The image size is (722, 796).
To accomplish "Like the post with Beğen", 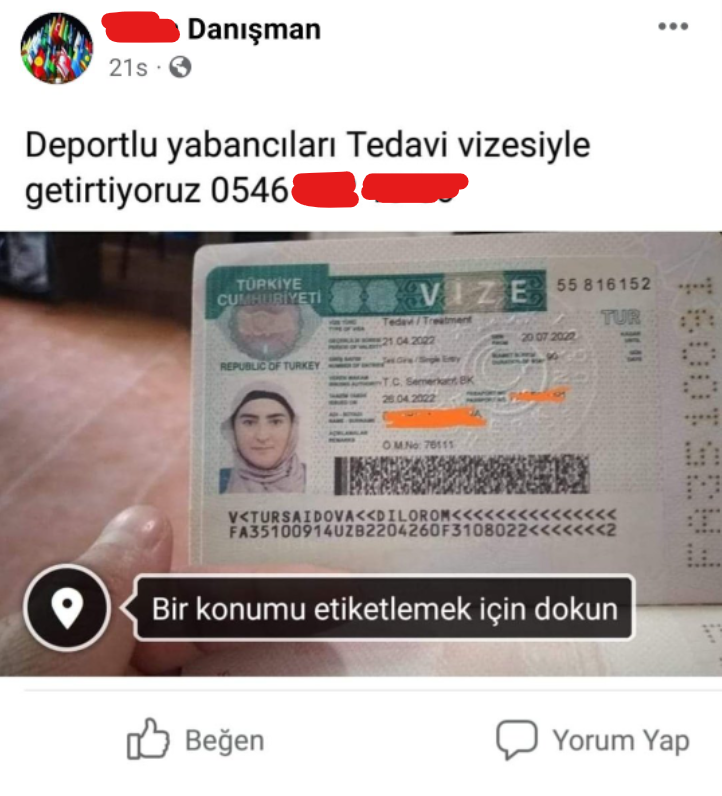I will (196, 741).
